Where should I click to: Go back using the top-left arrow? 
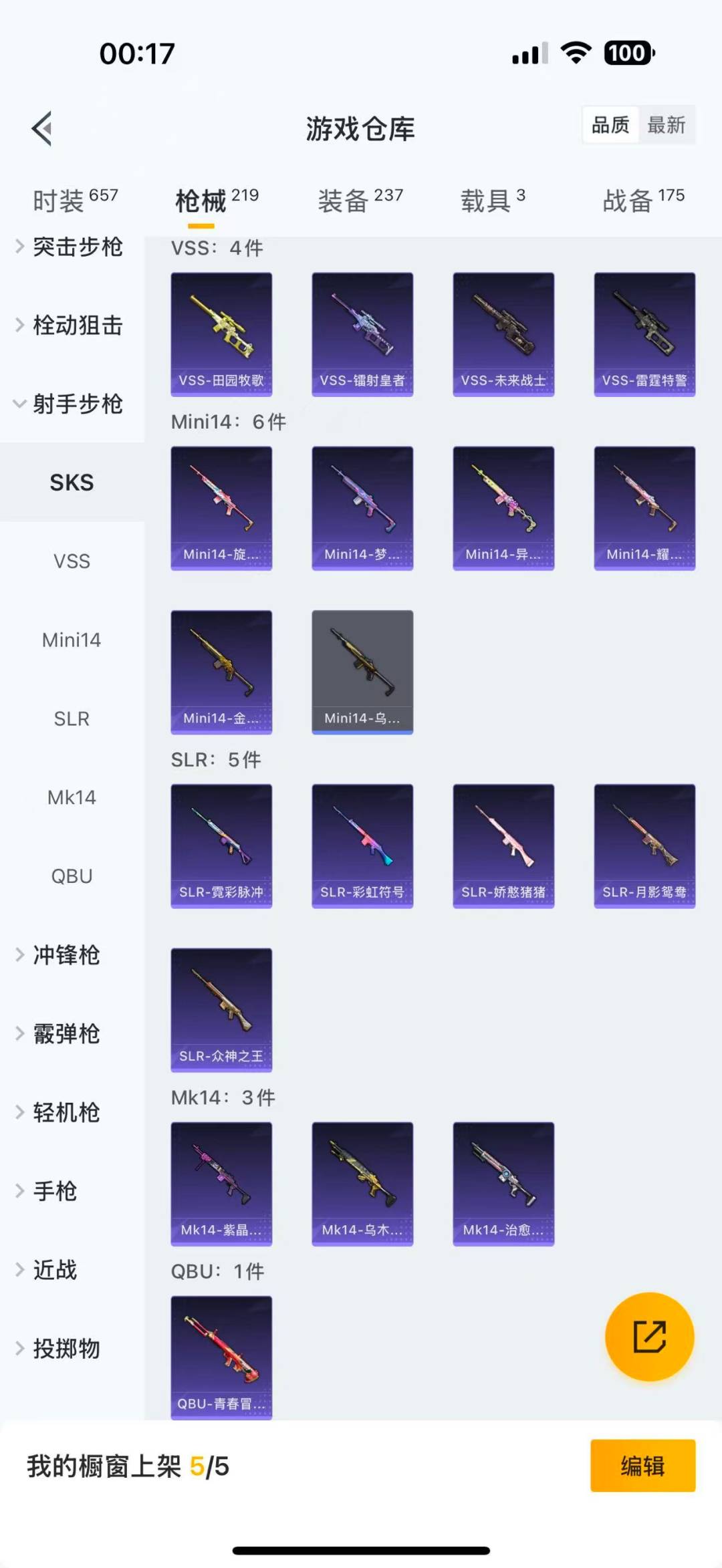[x=42, y=128]
